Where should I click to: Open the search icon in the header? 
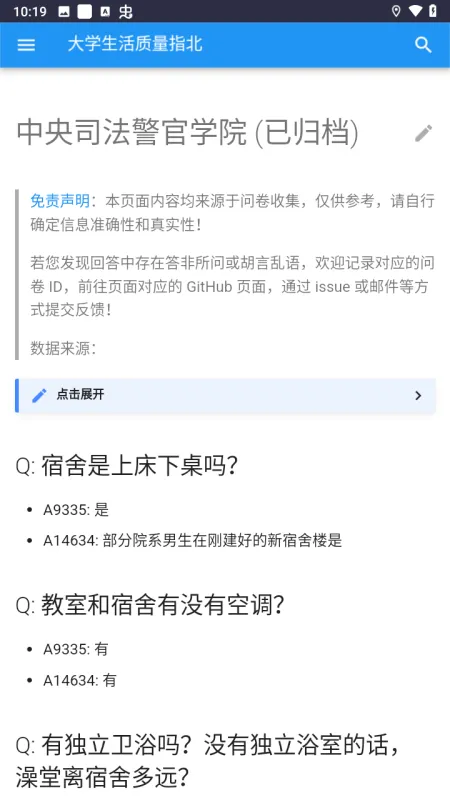click(423, 45)
